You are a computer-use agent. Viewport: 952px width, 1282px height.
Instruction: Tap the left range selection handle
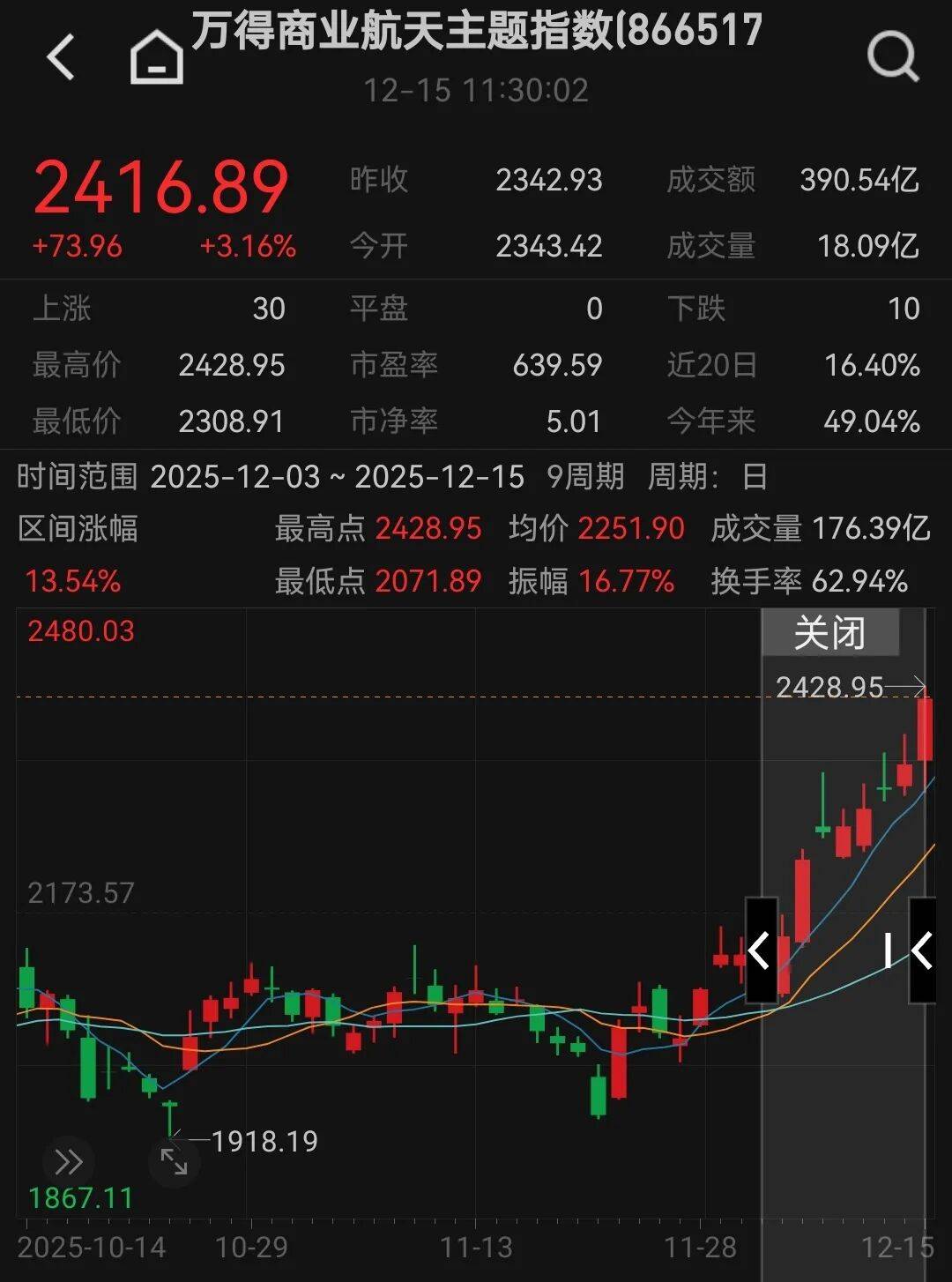coord(761,950)
